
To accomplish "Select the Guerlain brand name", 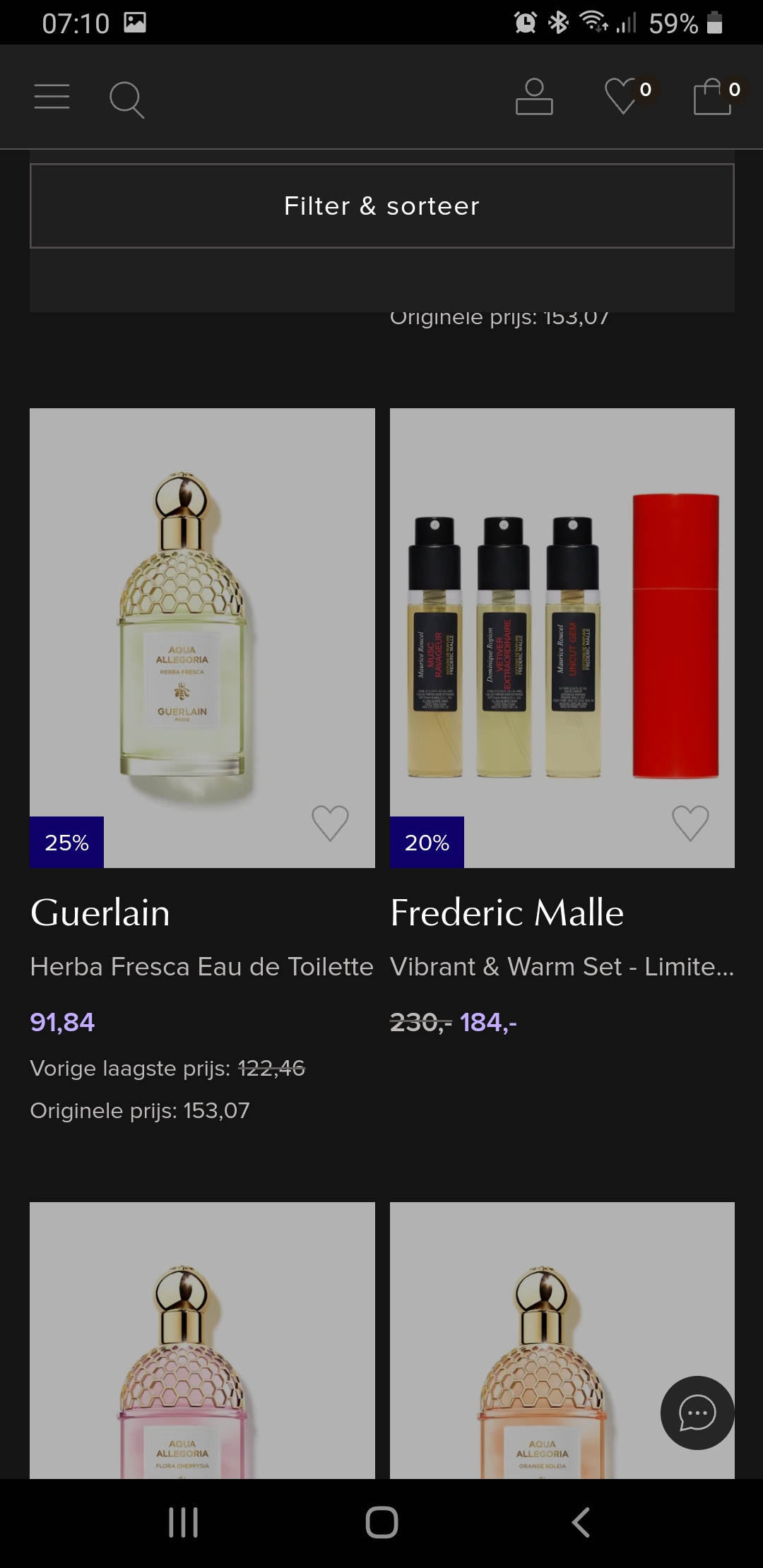I will coord(99,913).
